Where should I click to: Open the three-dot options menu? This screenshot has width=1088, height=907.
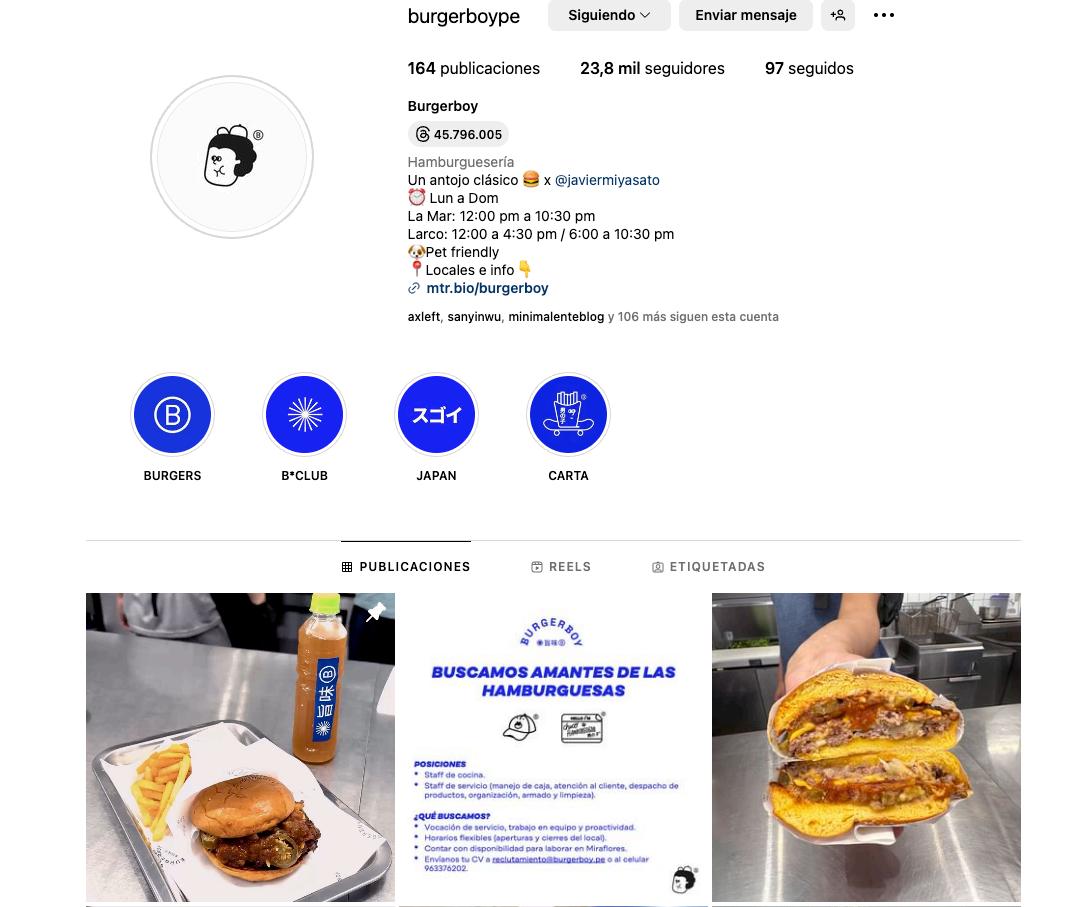coord(884,15)
